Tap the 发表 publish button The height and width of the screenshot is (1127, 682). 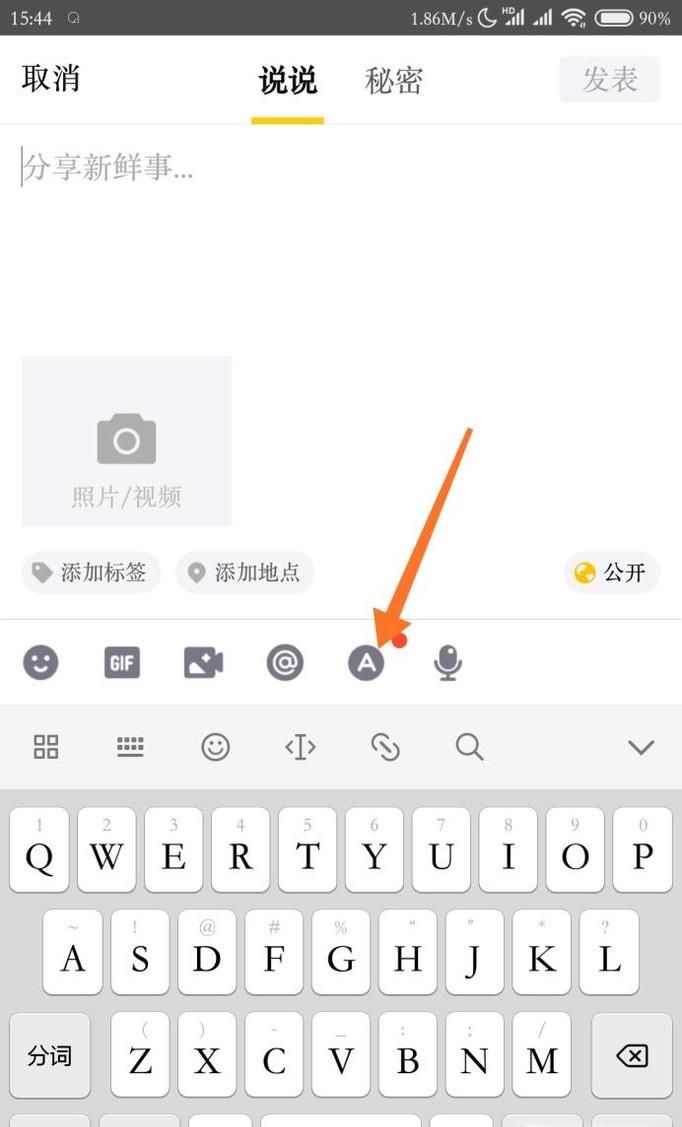[x=609, y=80]
